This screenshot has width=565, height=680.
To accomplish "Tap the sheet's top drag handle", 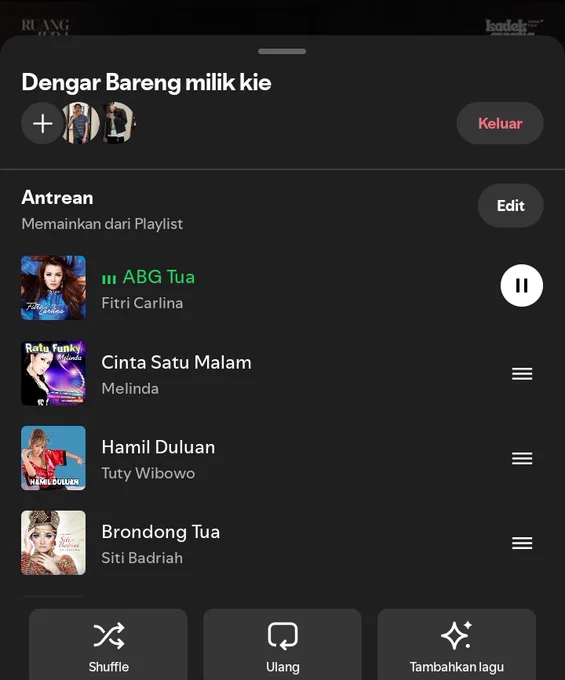I will point(282,51).
